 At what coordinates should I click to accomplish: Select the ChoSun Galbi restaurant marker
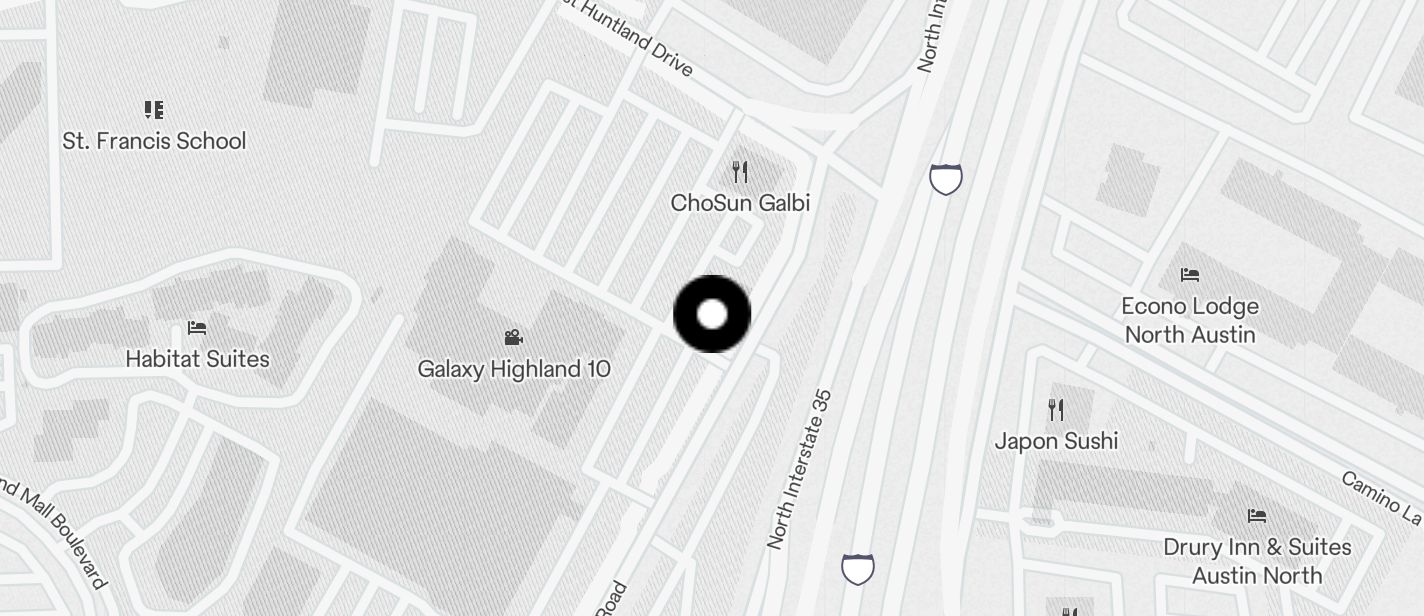point(740,172)
